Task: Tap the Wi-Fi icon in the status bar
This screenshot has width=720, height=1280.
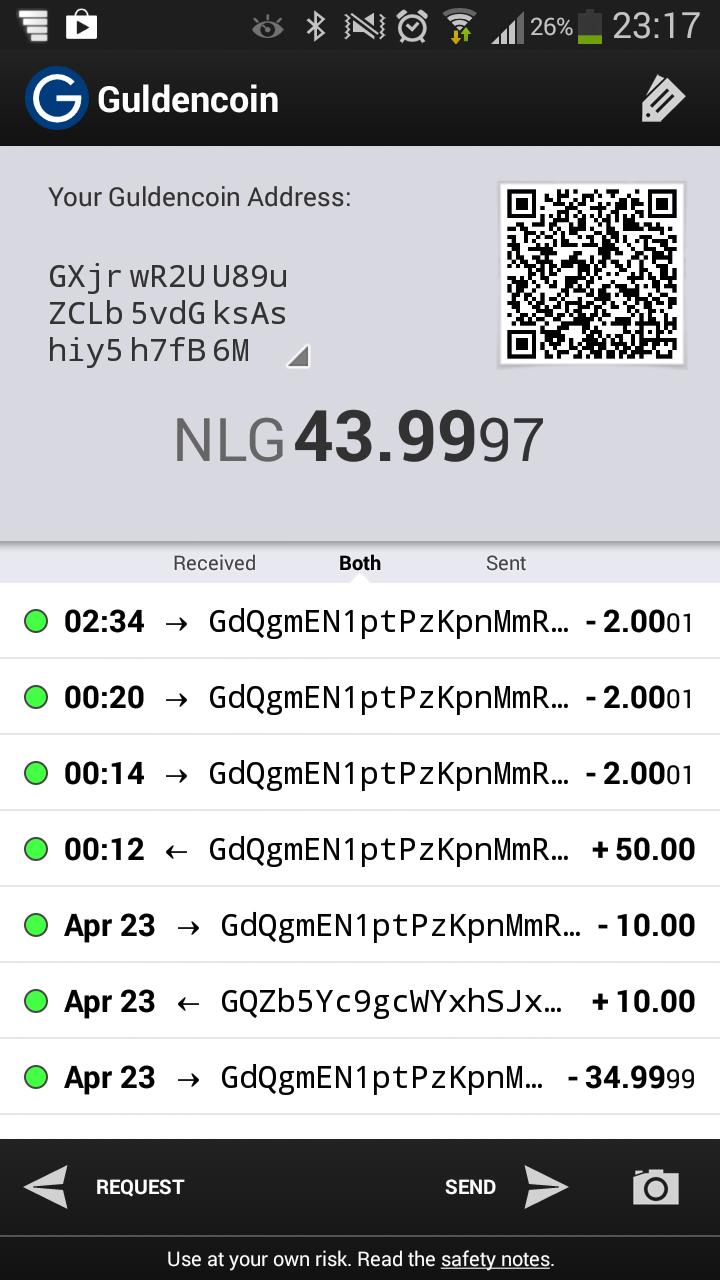Action: click(458, 29)
